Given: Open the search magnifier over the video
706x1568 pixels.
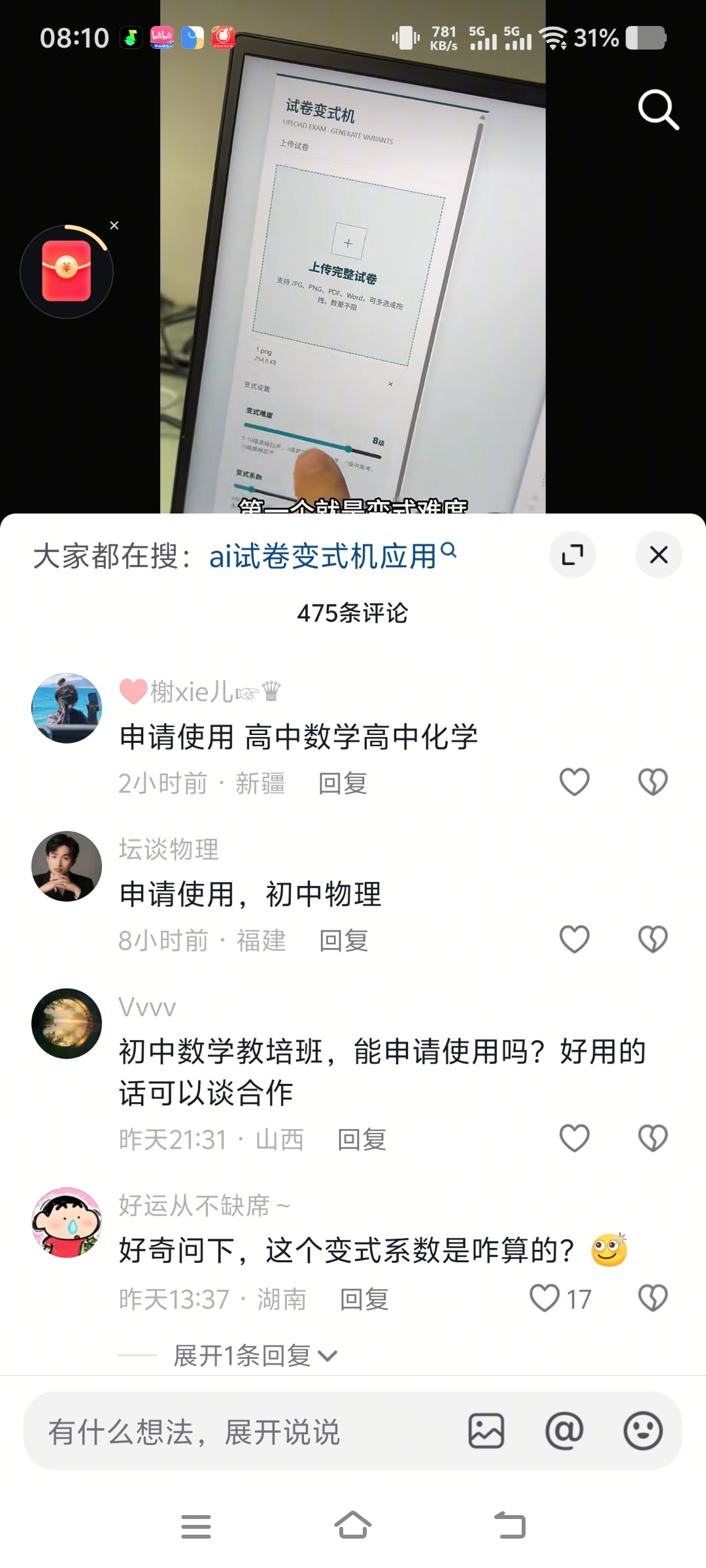Looking at the screenshot, I should [658, 110].
